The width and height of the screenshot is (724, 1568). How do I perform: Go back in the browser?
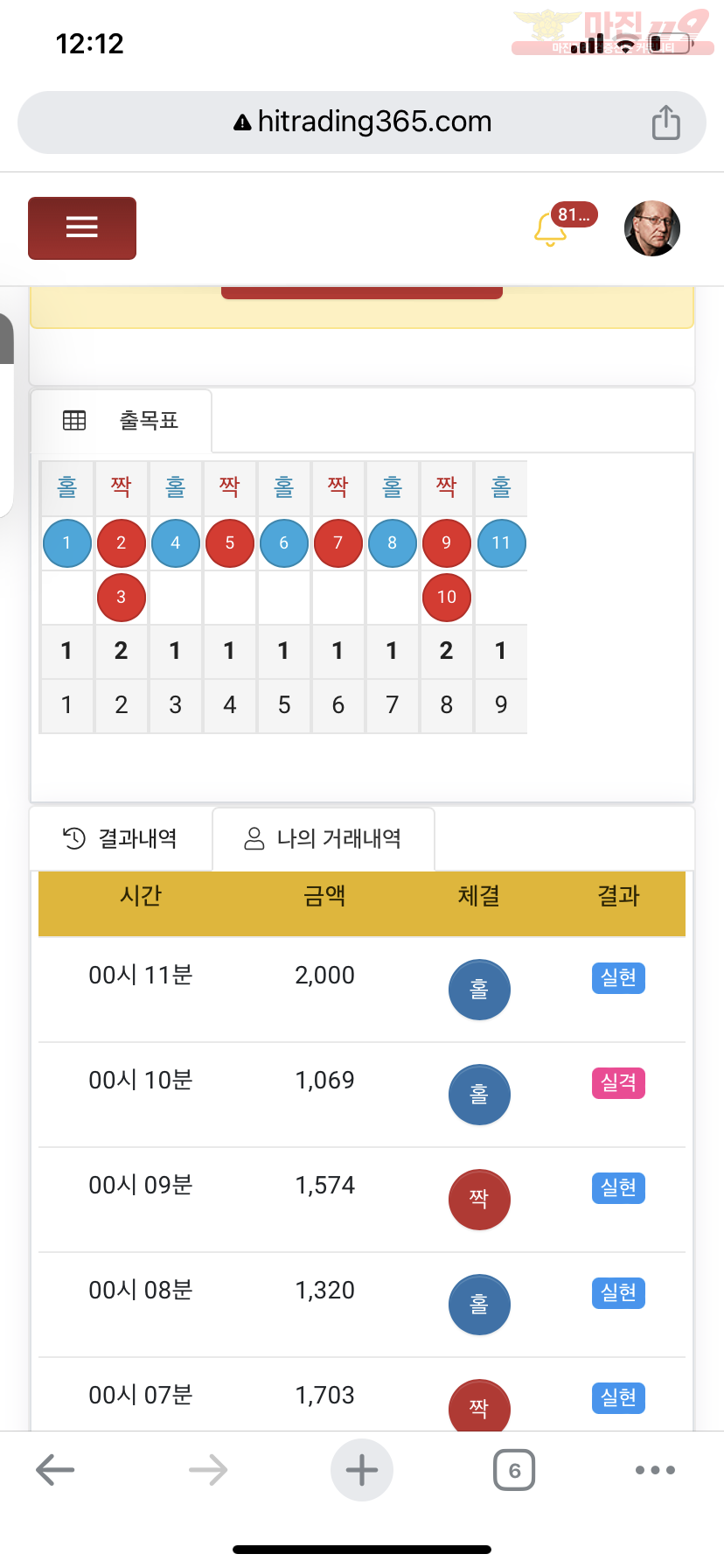55,1470
